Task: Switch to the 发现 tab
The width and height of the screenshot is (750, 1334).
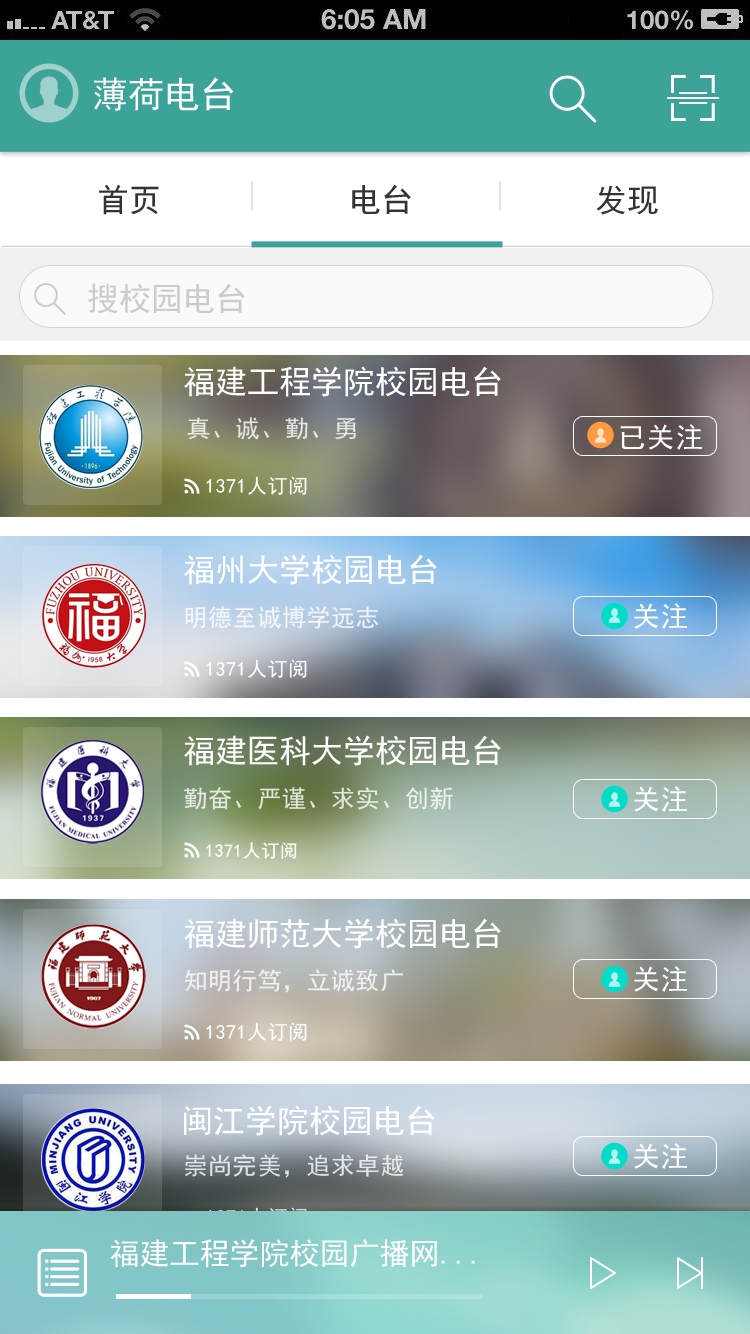Action: [627, 200]
